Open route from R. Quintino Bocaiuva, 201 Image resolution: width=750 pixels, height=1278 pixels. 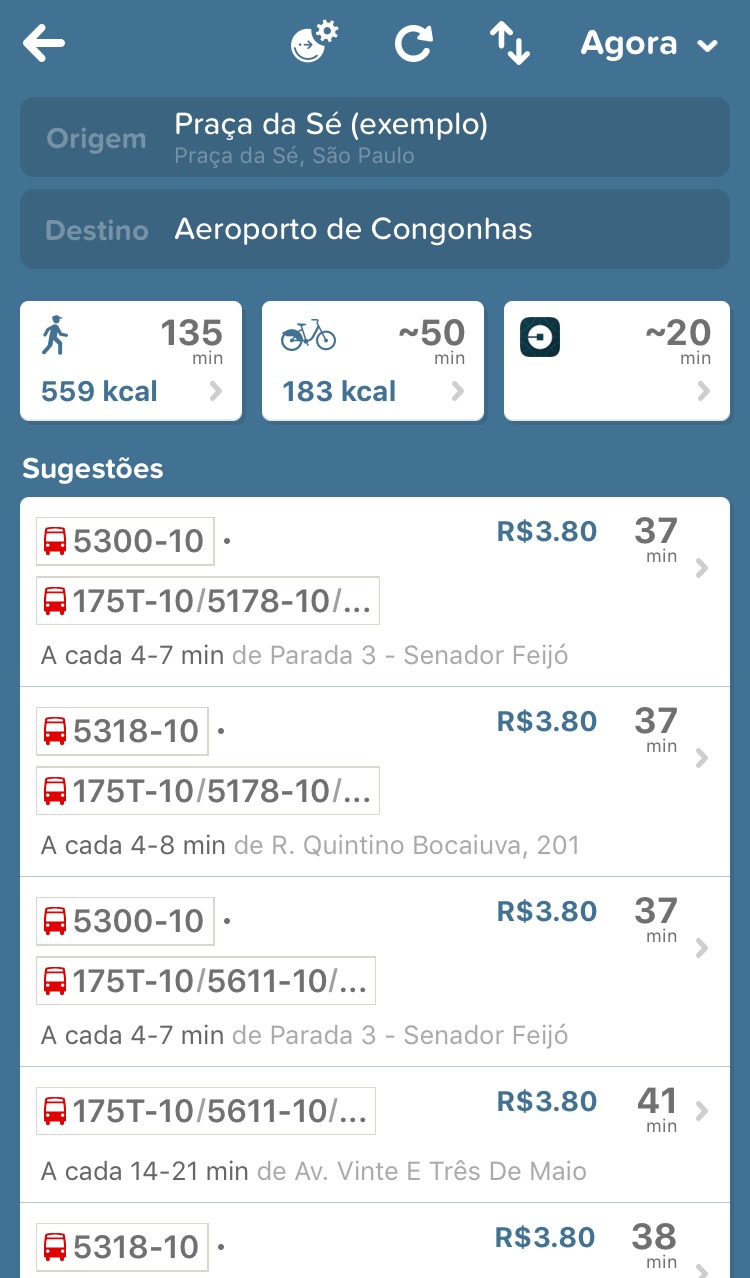click(375, 782)
